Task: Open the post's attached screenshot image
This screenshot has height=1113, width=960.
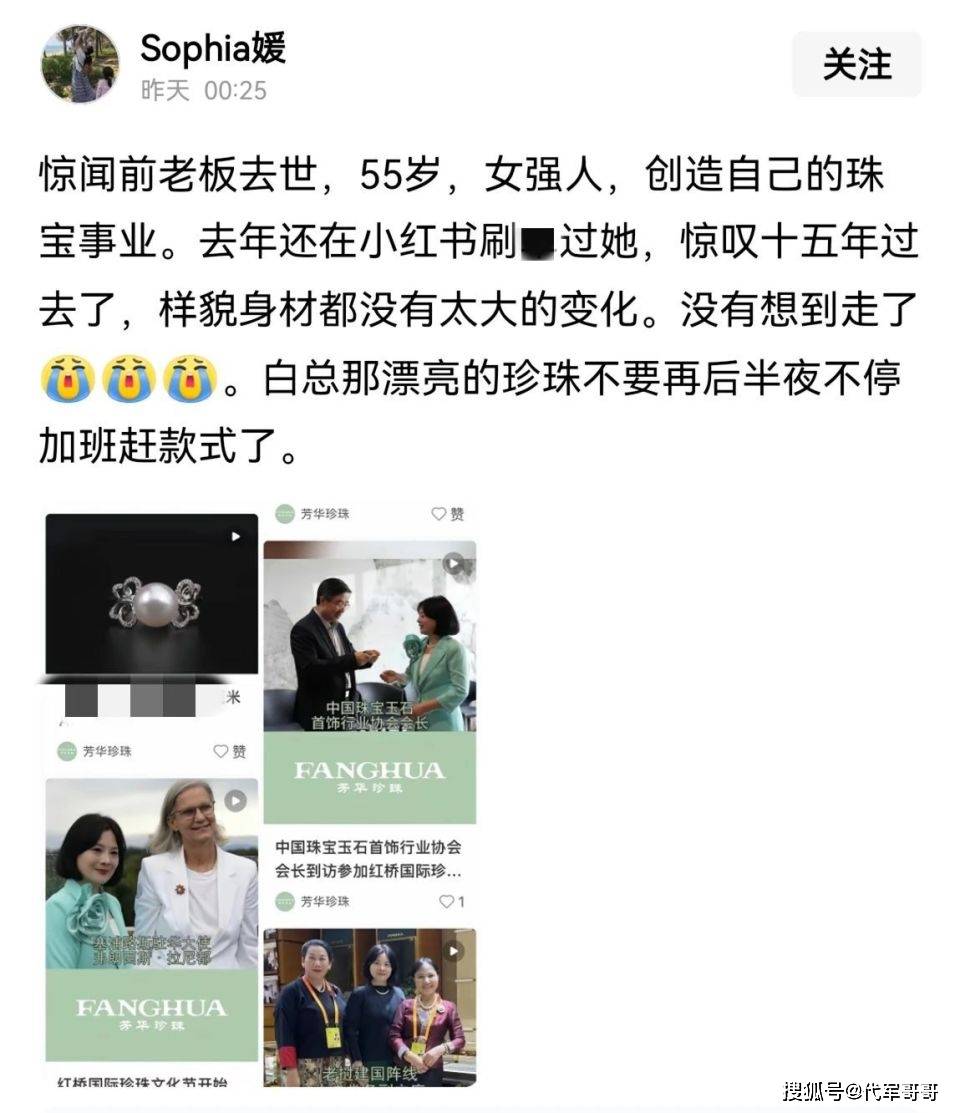Action: (x=260, y=795)
